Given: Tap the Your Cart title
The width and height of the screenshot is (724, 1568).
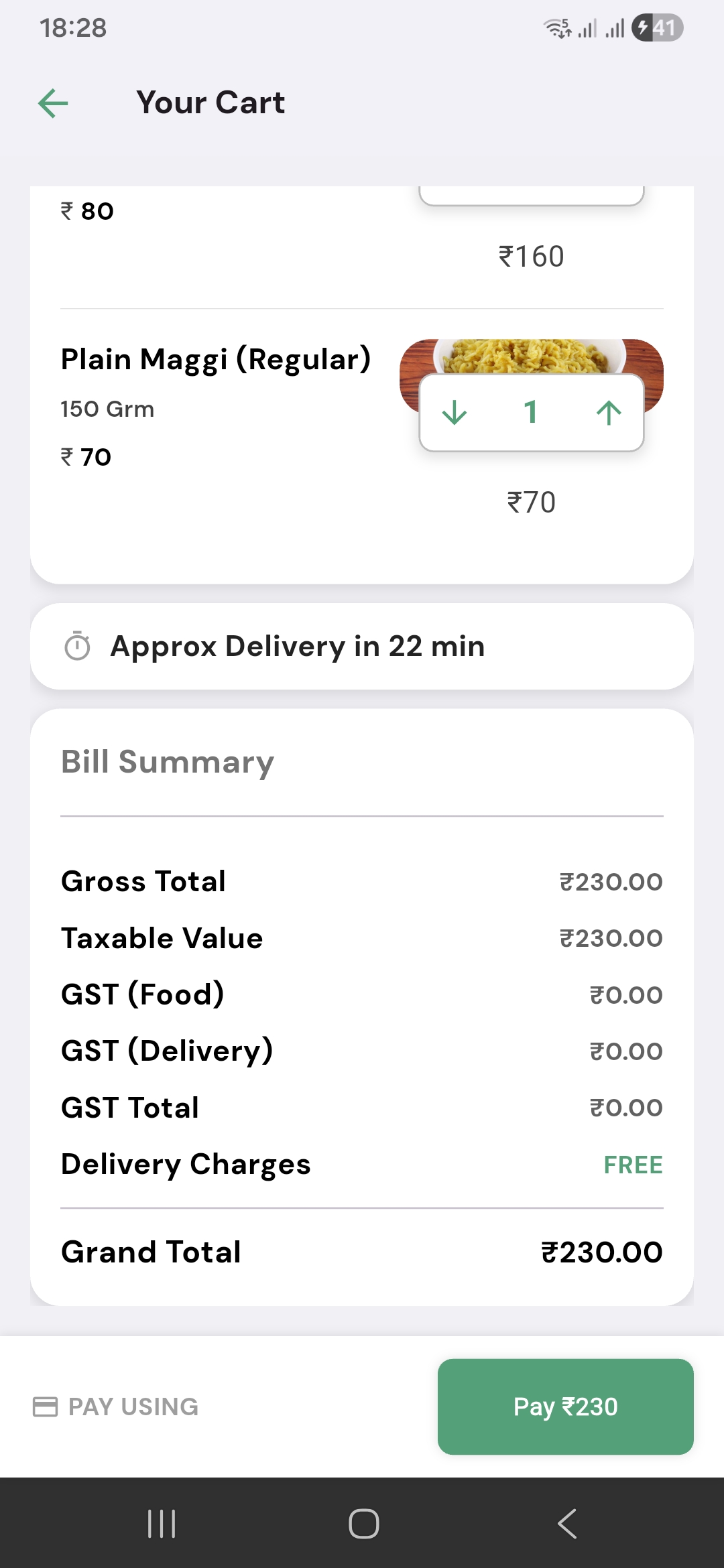Looking at the screenshot, I should point(210,103).
